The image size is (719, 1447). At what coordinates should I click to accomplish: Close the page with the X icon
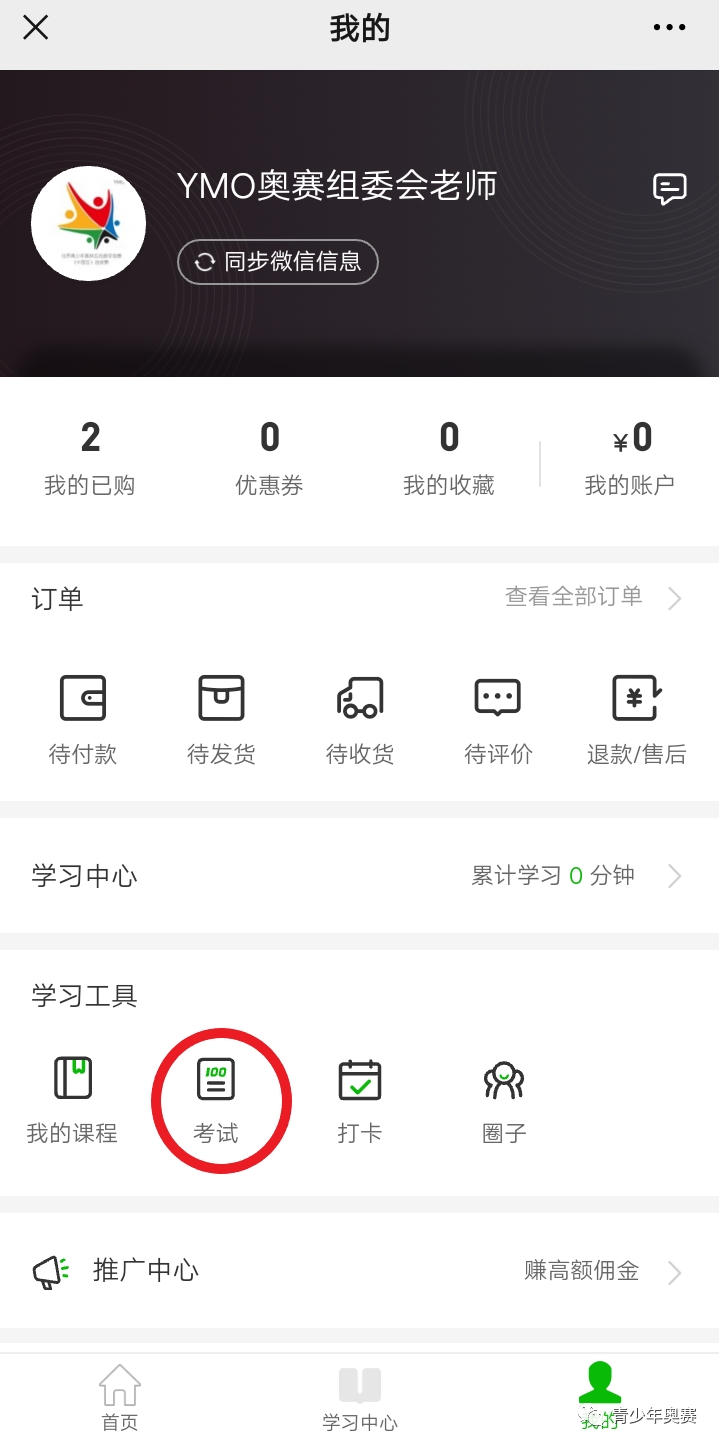36,28
